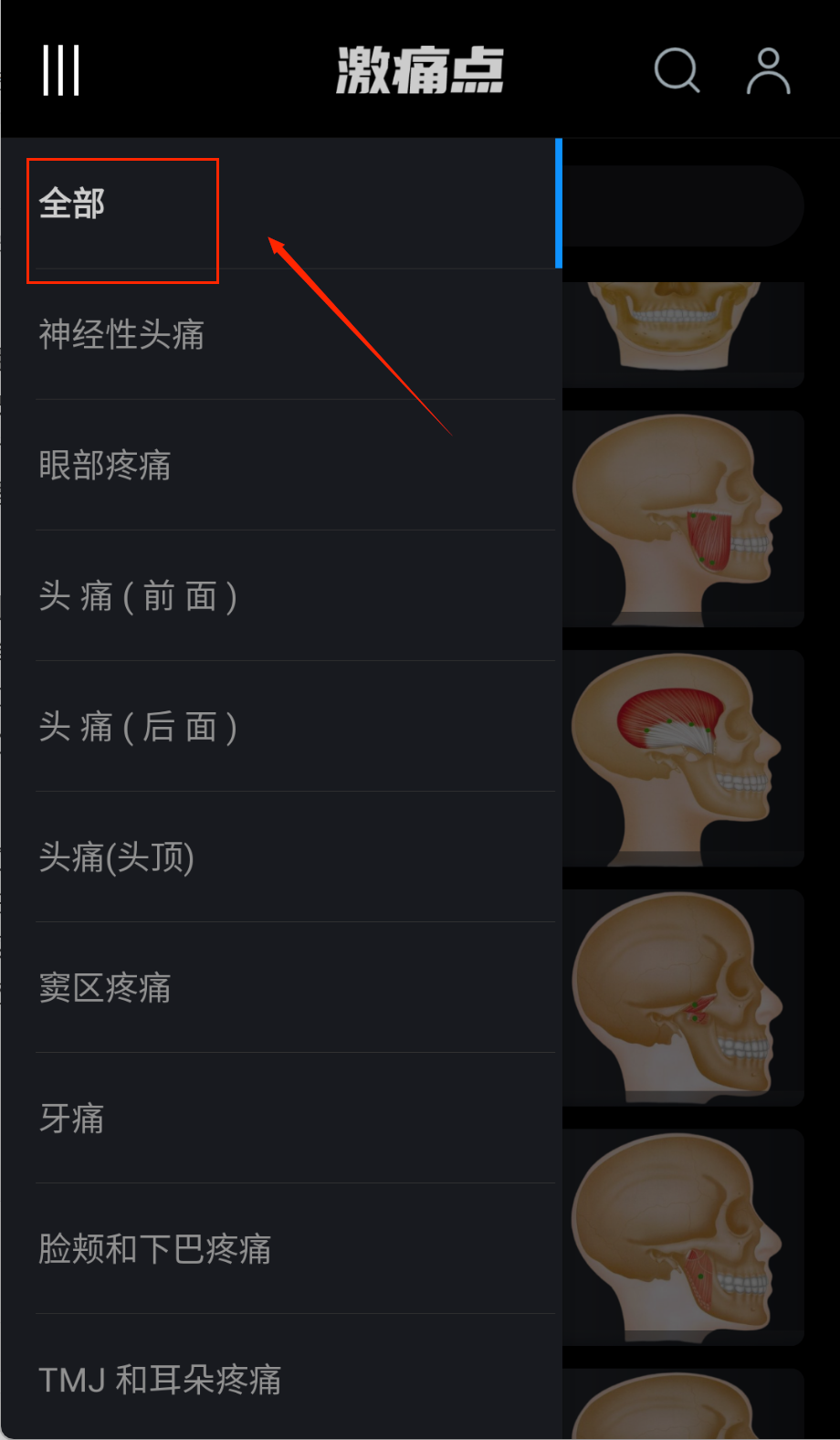Choose the 窦区疼痛 category
The height and width of the screenshot is (1440, 840).
tap(105, 988)
